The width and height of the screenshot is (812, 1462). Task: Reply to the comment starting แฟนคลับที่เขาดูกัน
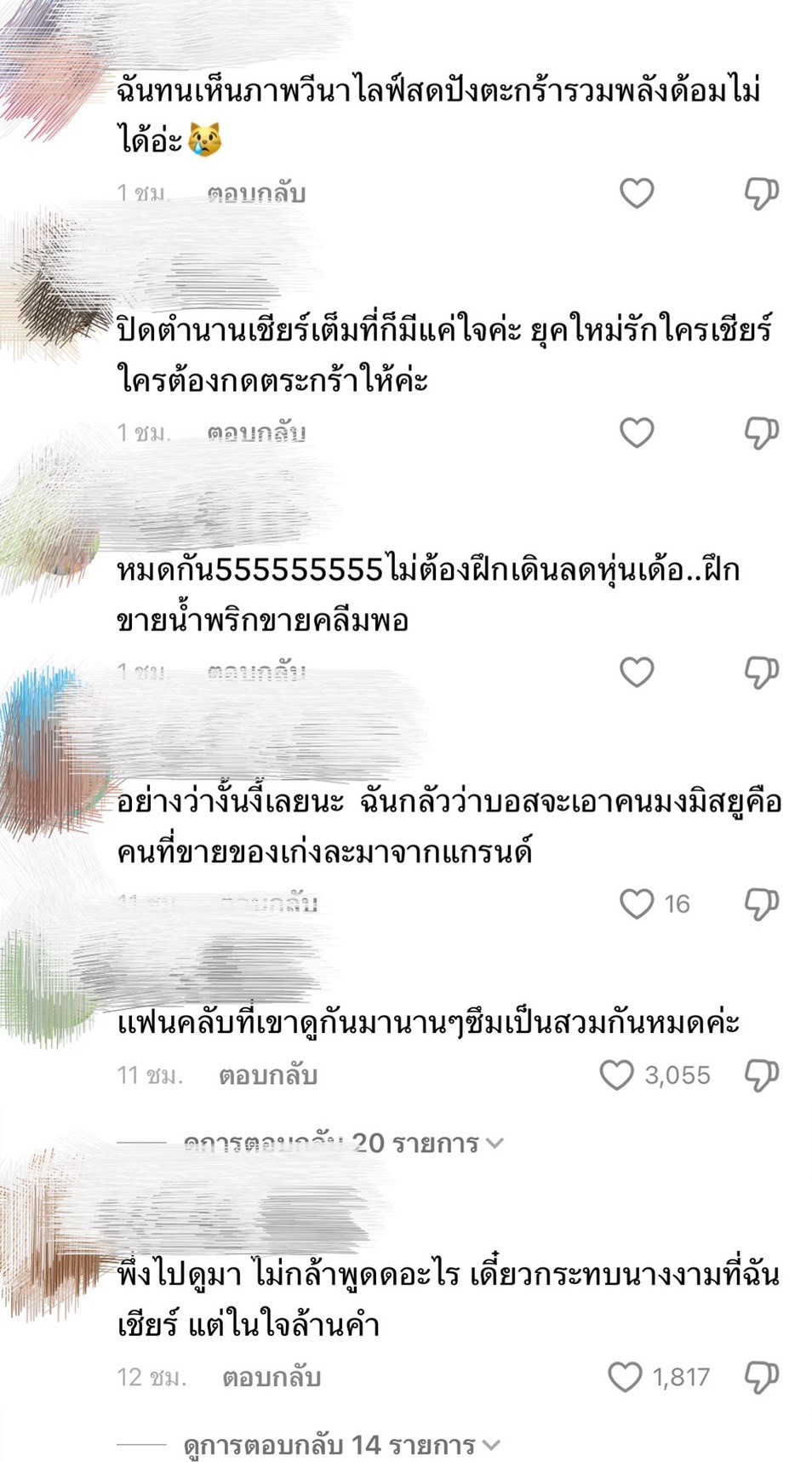click(x=268, y=1075)
